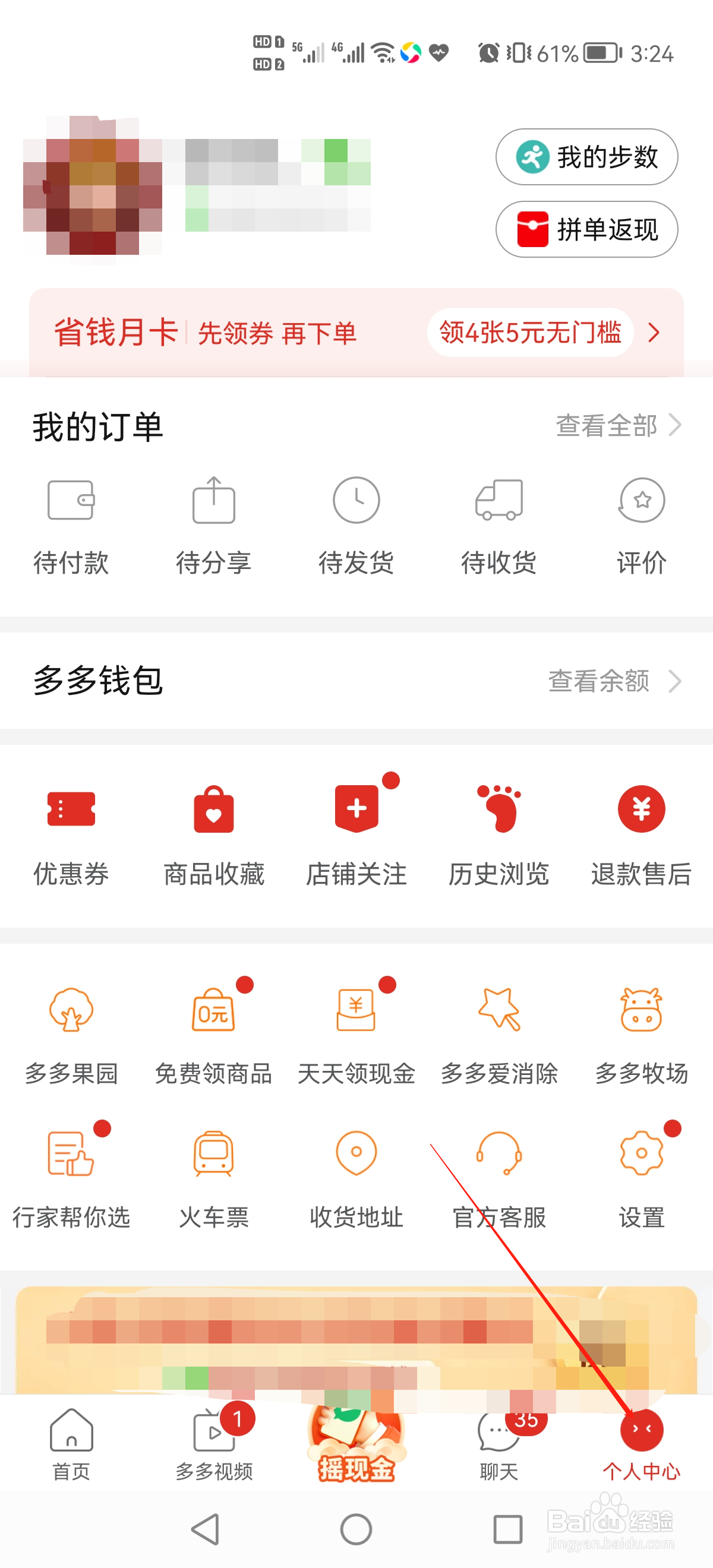The width and height of the screenshot is (713, 1568).
Task: Open 退款售后 refunds and after-sales
Action: 640,837
